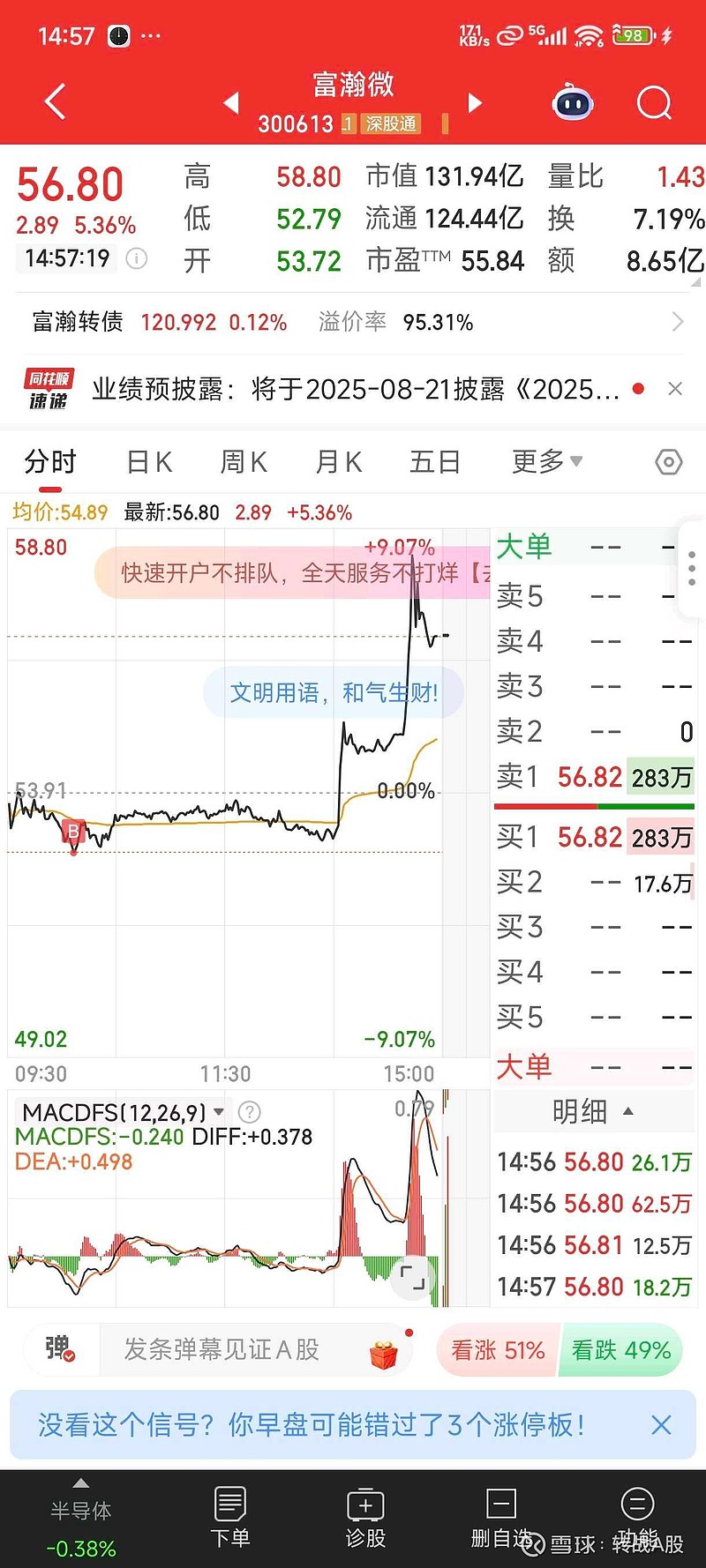
Task: Switch to the previous stock with left triangle
Action: (231, 102)
